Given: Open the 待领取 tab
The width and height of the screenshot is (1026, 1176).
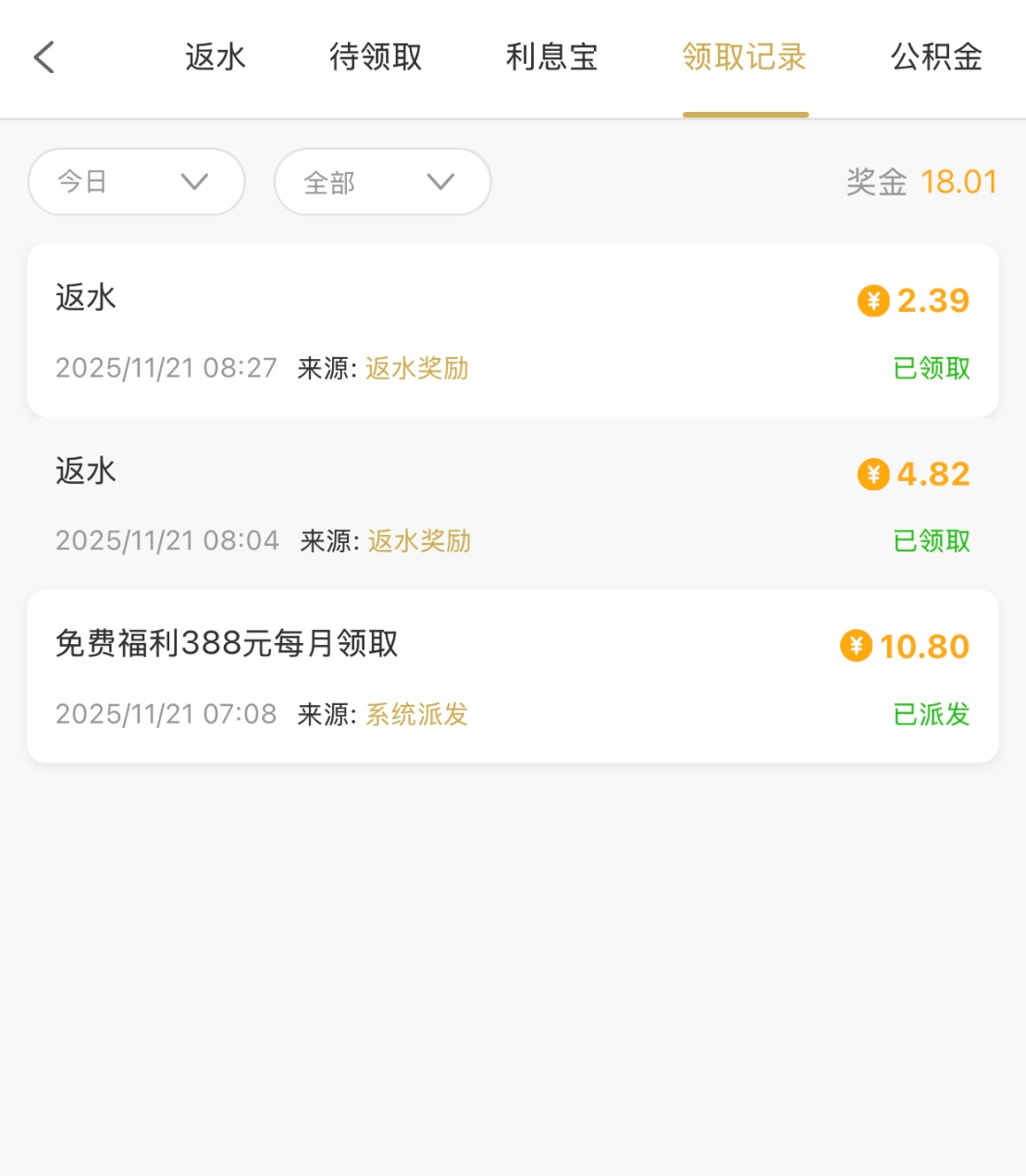Looking at the screenshot, I should (x=376, y=57).
